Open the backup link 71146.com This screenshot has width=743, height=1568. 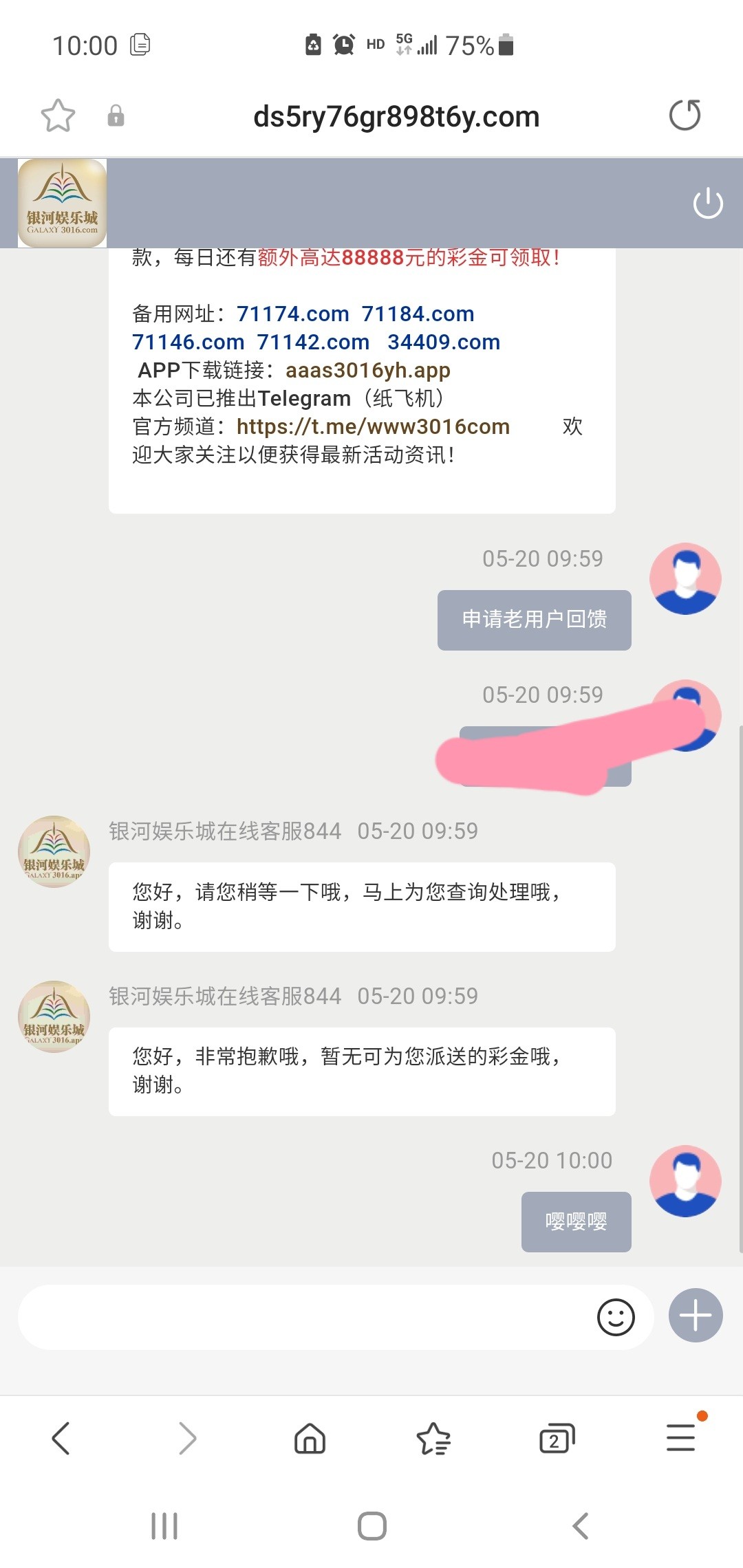[x=188, y=342]
